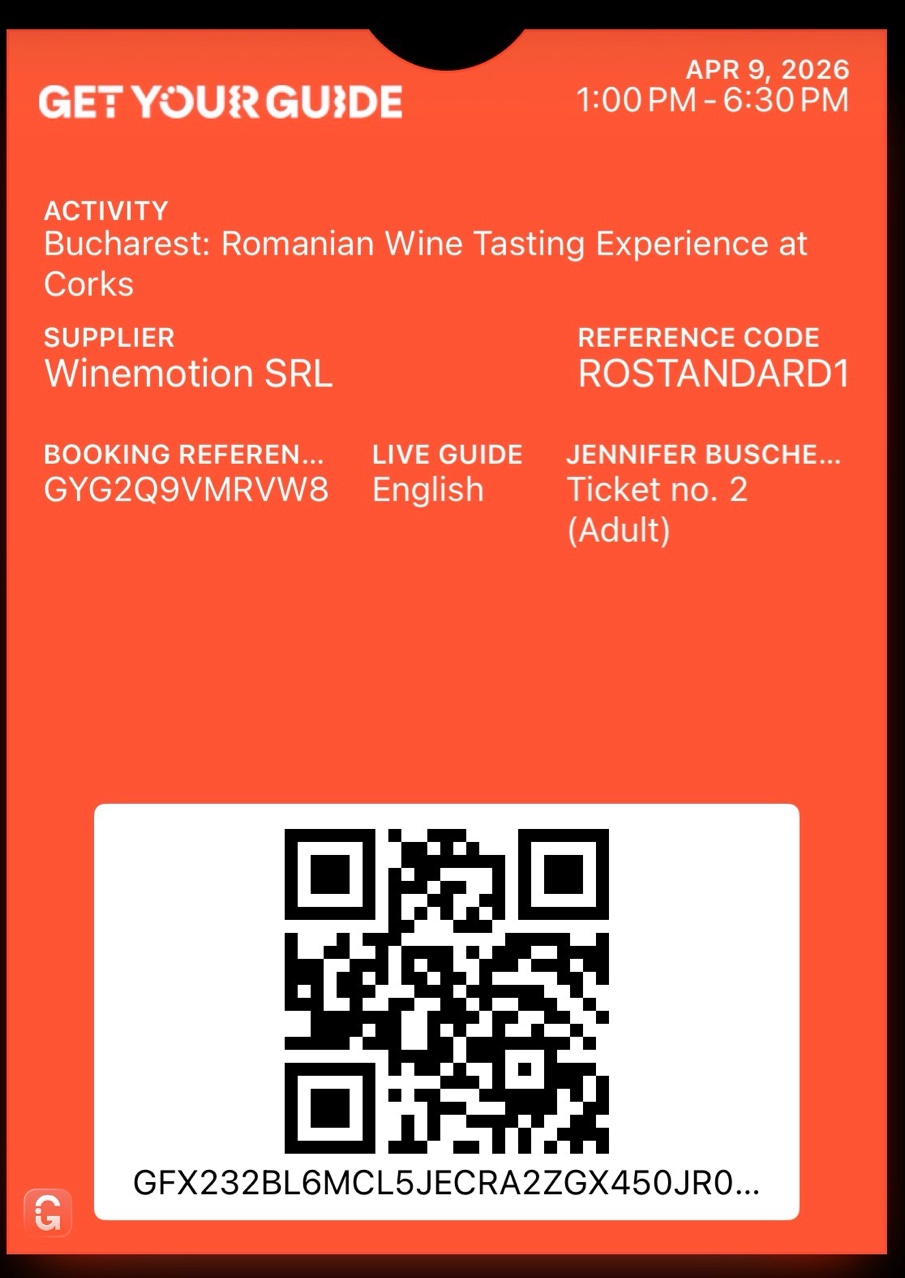Open the GetYourGuide app icon on the pass
The height and width of the screenshot is (1278, 905).
(47, 1212)
